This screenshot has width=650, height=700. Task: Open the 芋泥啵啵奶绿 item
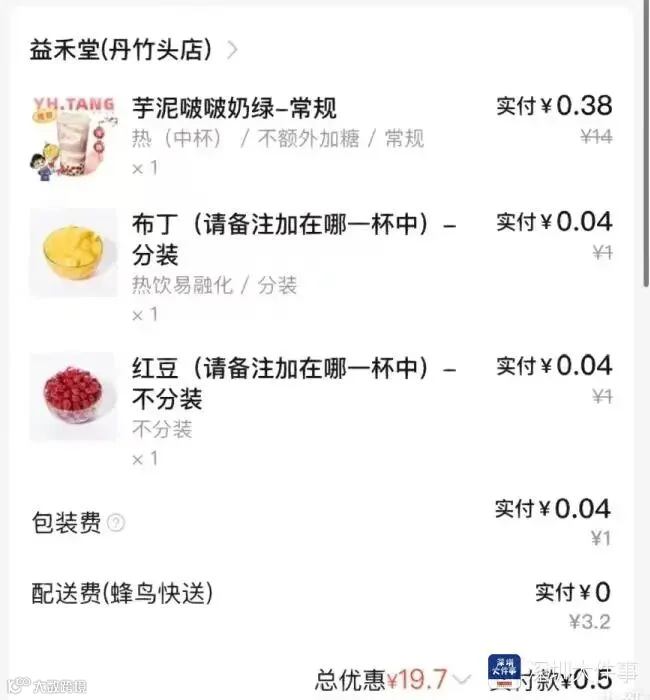[234, 108]
